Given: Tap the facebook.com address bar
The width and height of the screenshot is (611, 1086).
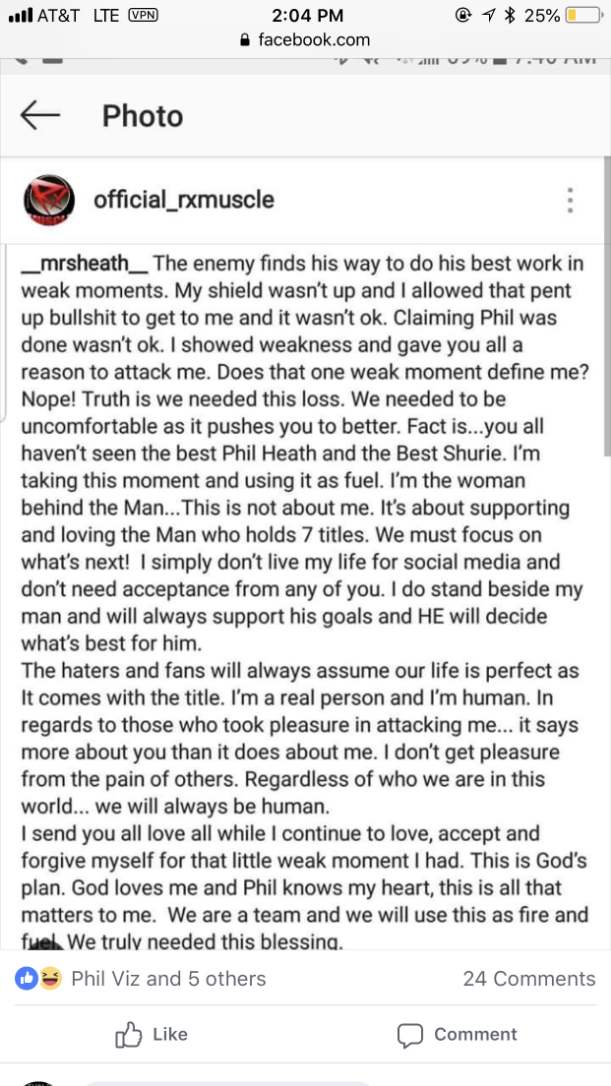Looking at the screenshot, I should click(305, 40).
